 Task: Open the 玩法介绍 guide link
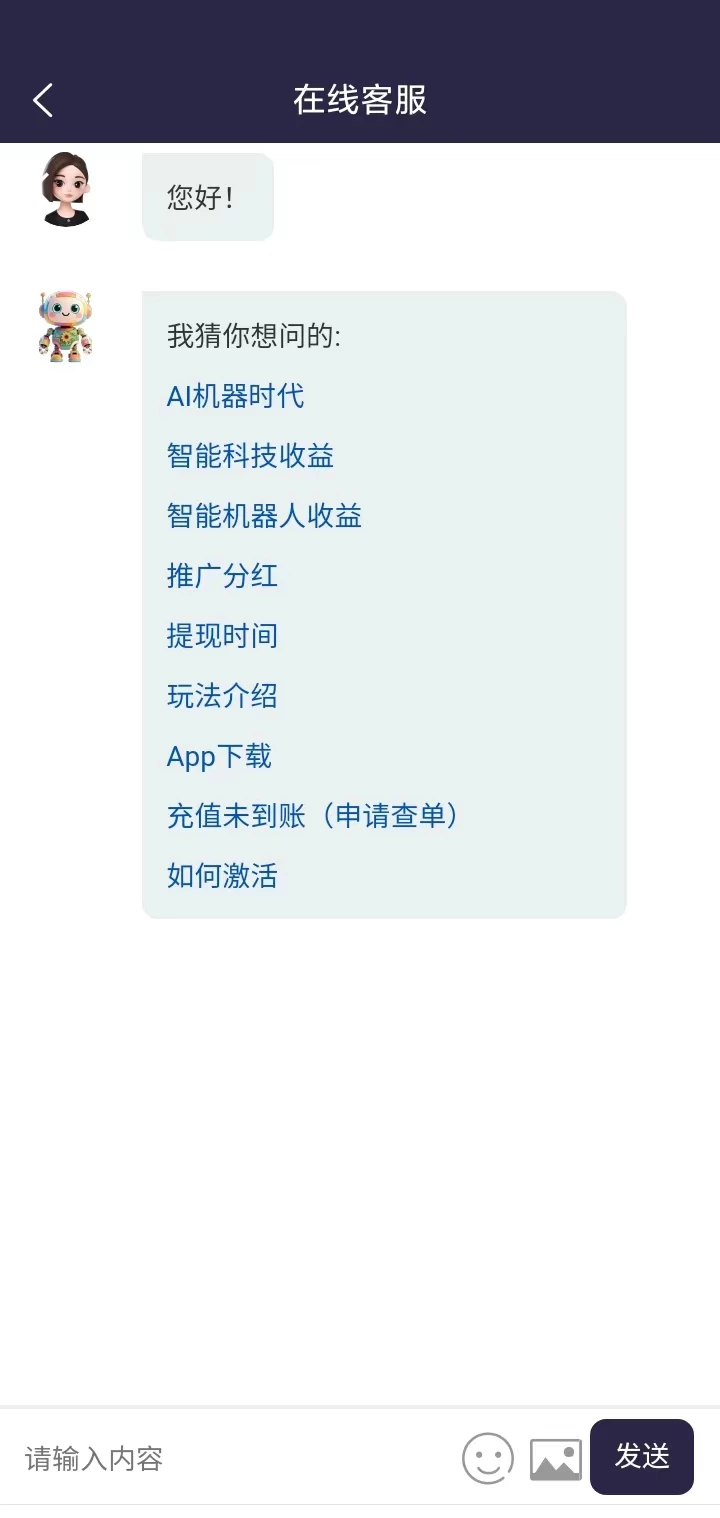[222, 696]
